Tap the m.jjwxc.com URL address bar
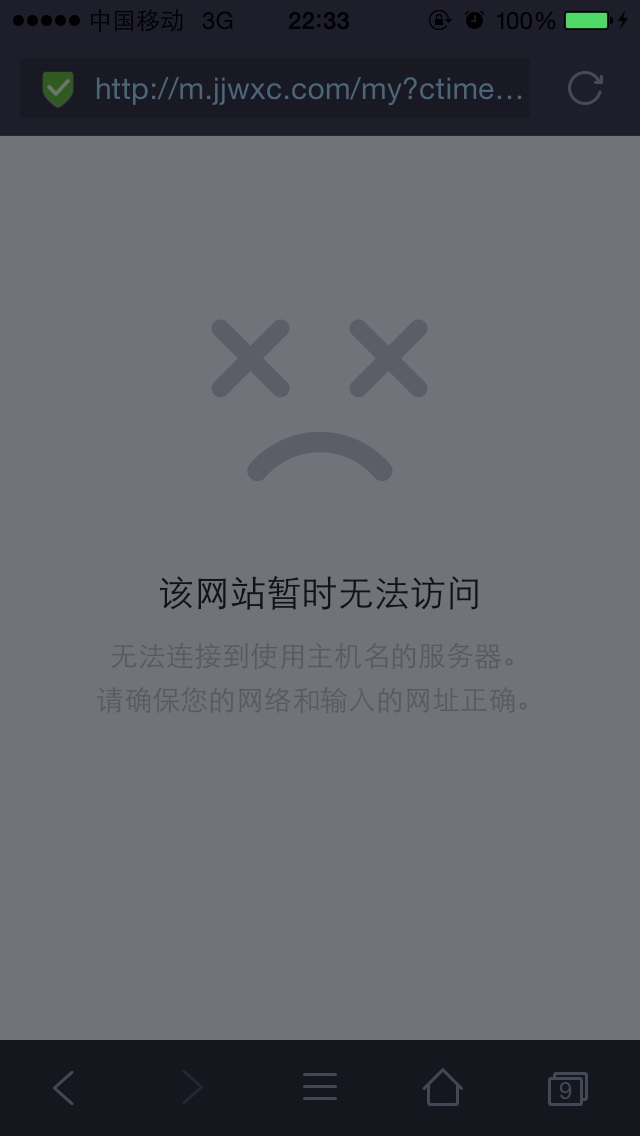Viewport: 640px width, 1136px height. [x=308, y=89]
